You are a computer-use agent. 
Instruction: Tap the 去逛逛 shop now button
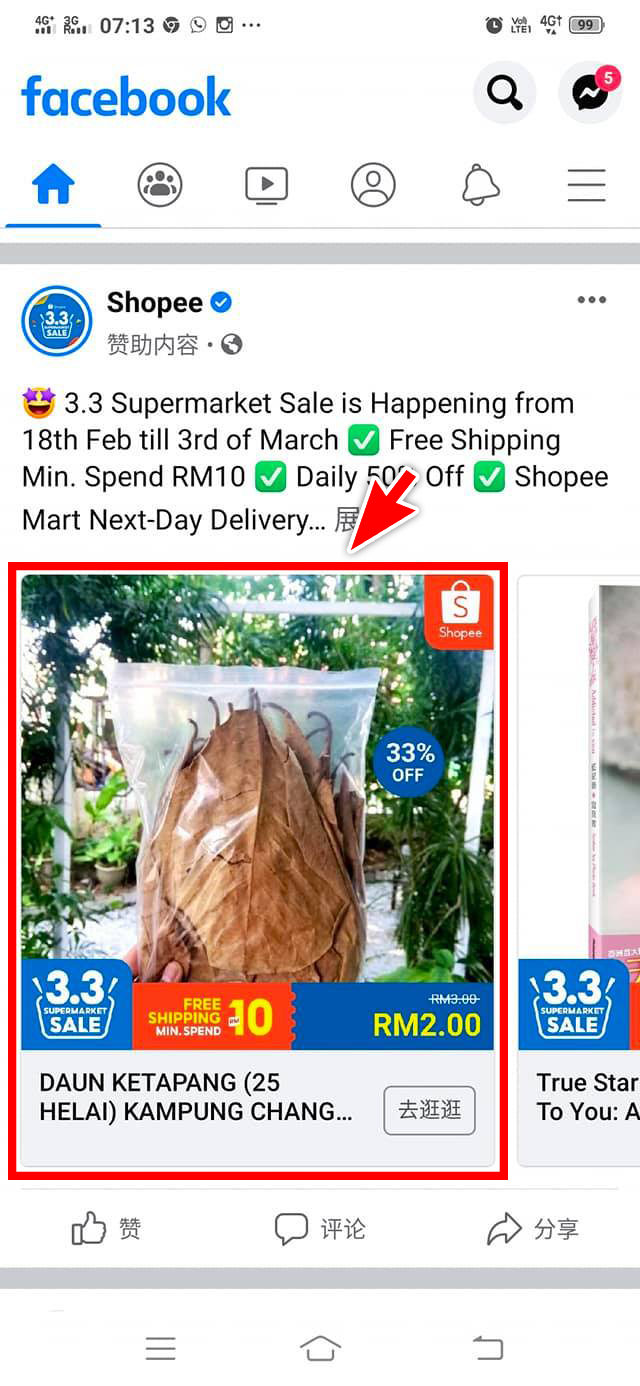click(429, 1110)
